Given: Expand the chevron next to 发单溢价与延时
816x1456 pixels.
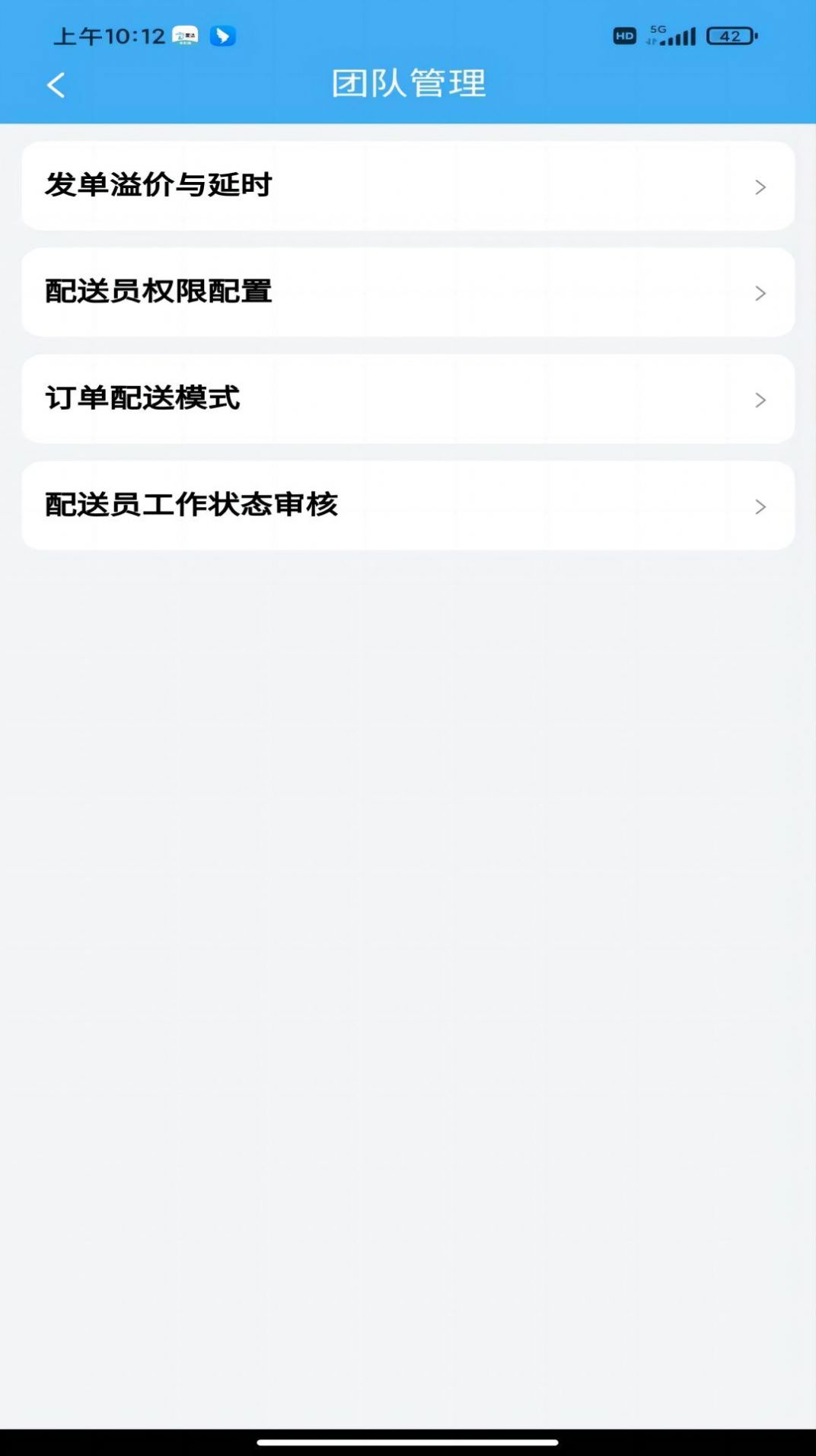Looking at the screenshot, I should [760, 187].
